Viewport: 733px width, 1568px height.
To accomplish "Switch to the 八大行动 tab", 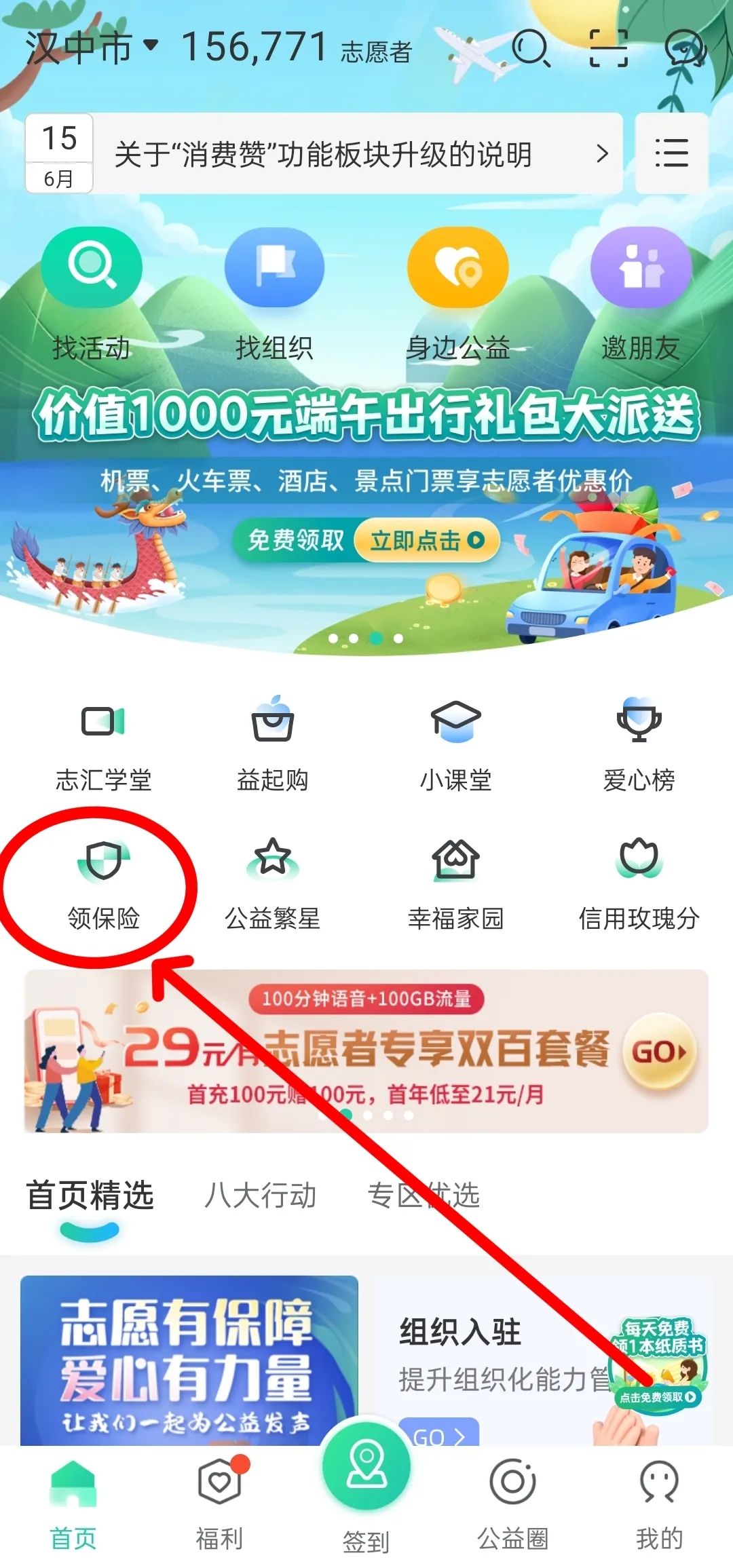I will [x=260, y=1195].
